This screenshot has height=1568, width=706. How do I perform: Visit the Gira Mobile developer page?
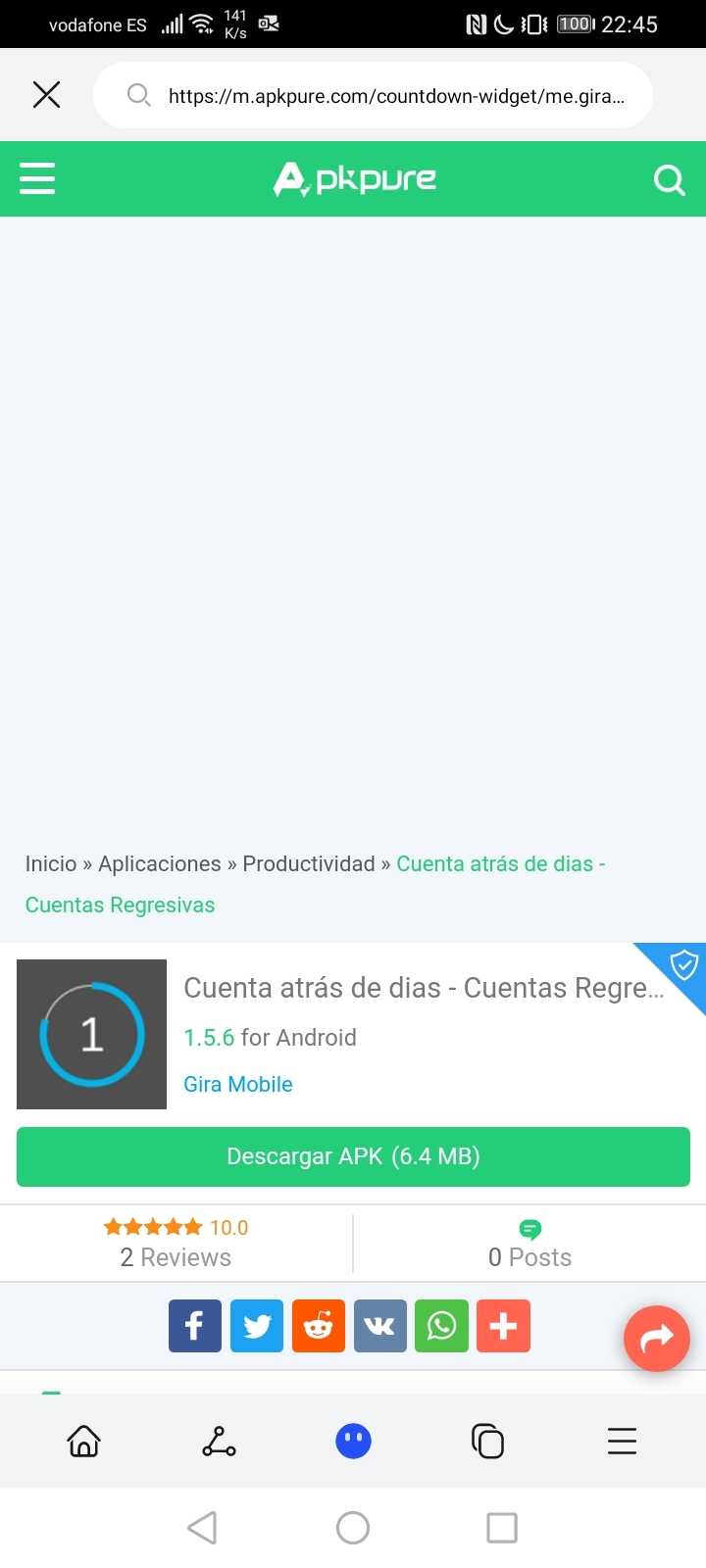coord(238,1084)
